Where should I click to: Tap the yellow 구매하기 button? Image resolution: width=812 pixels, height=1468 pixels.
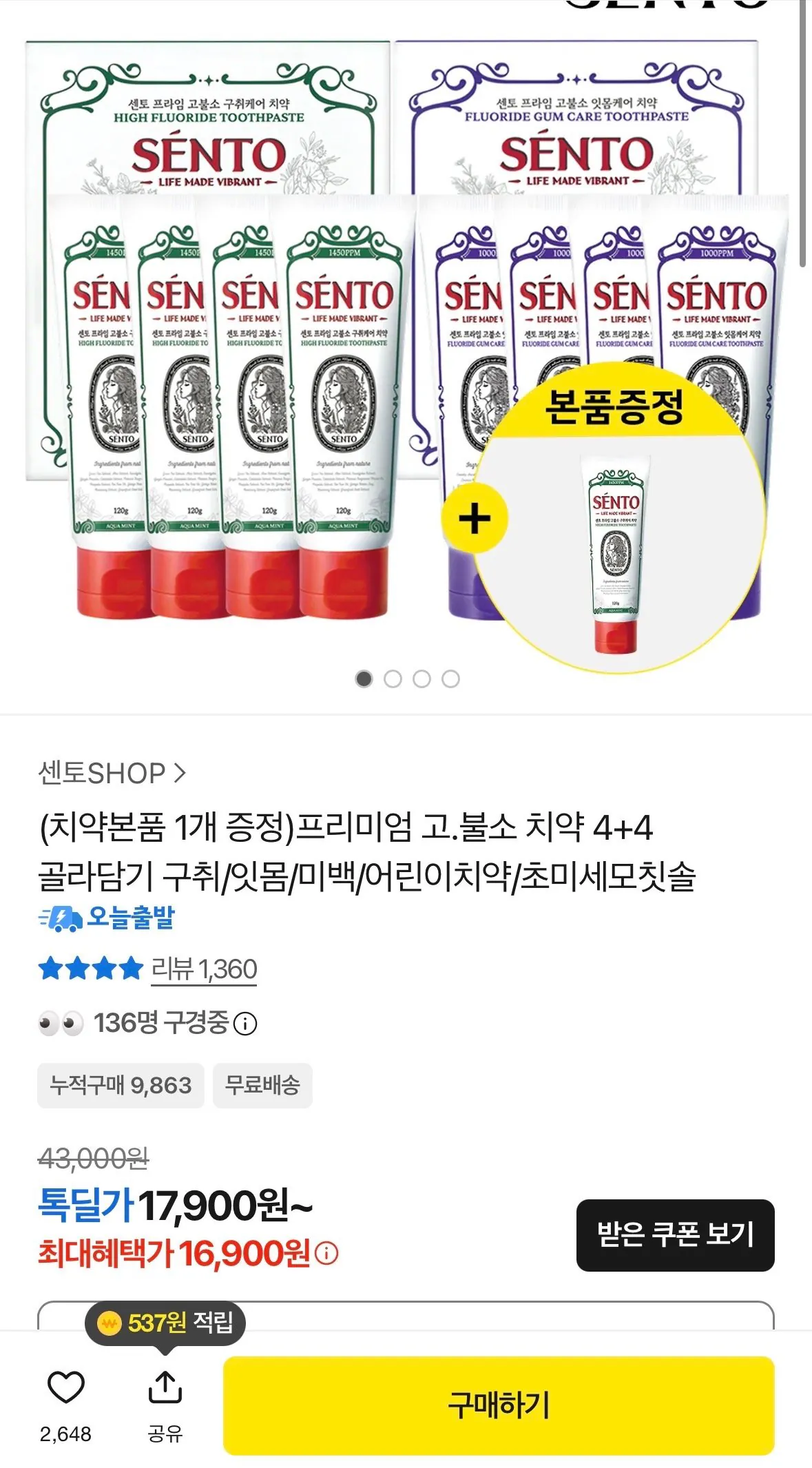(x=499, y=1405)
